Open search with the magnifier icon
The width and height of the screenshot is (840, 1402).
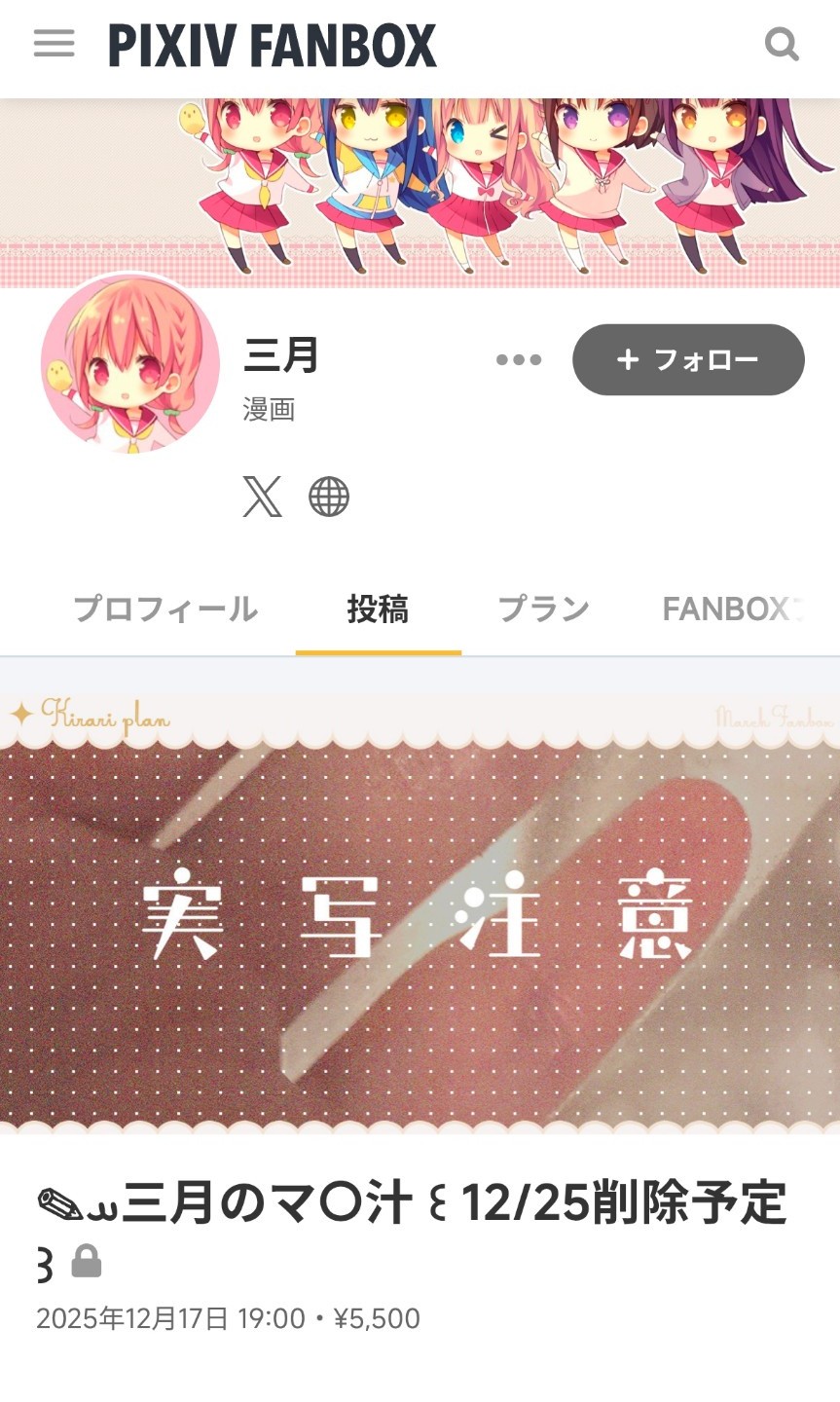[x=782, y=44]
